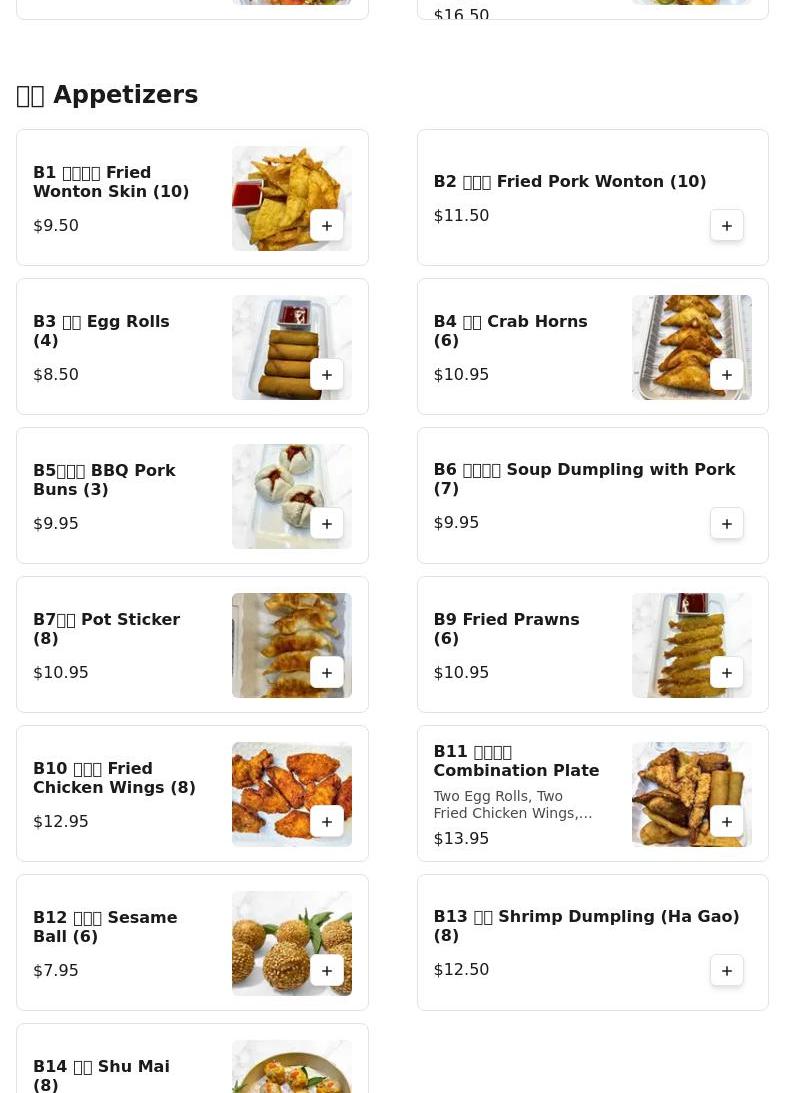Add B4 Crab Horns to cart

727,375
